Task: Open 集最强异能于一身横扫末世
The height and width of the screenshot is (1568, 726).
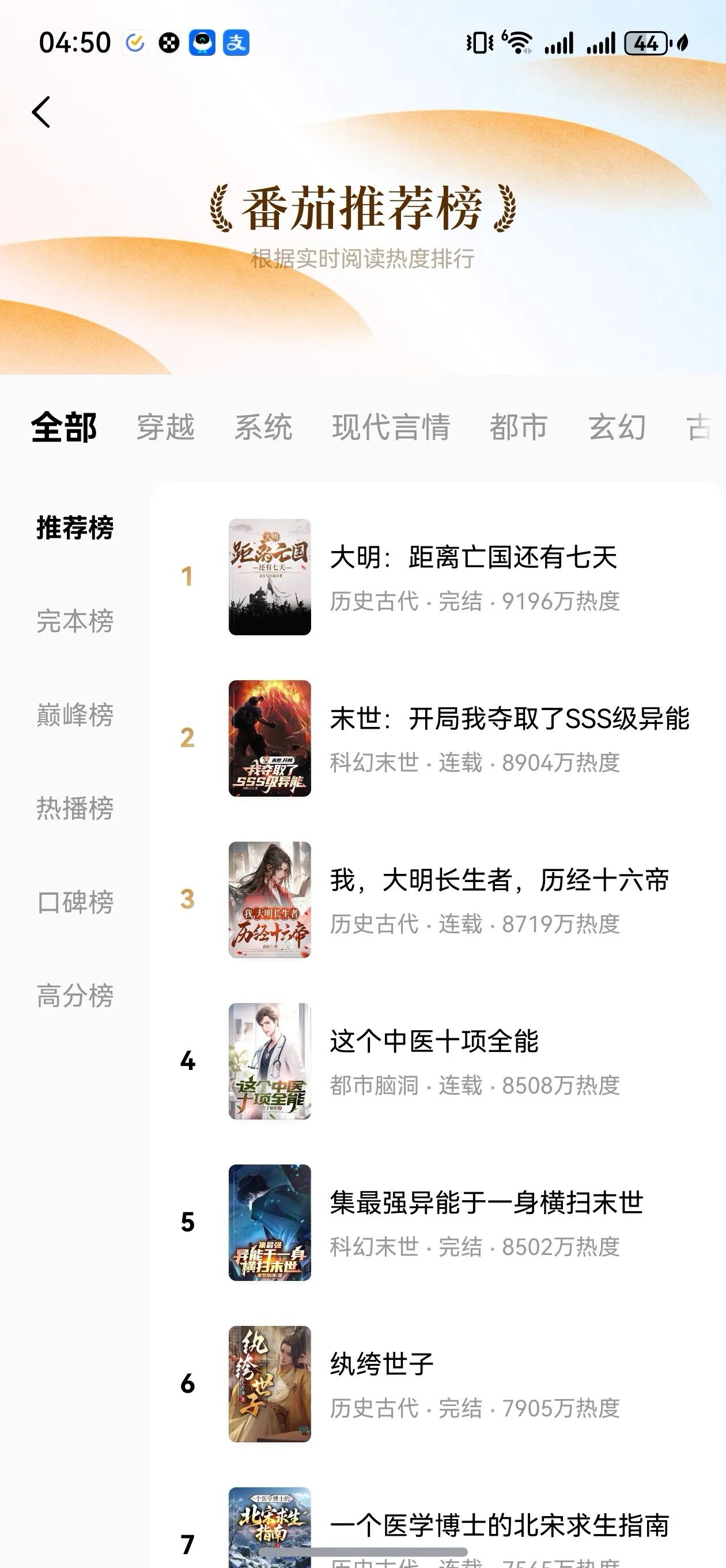Action: (x=486, y=1203)
